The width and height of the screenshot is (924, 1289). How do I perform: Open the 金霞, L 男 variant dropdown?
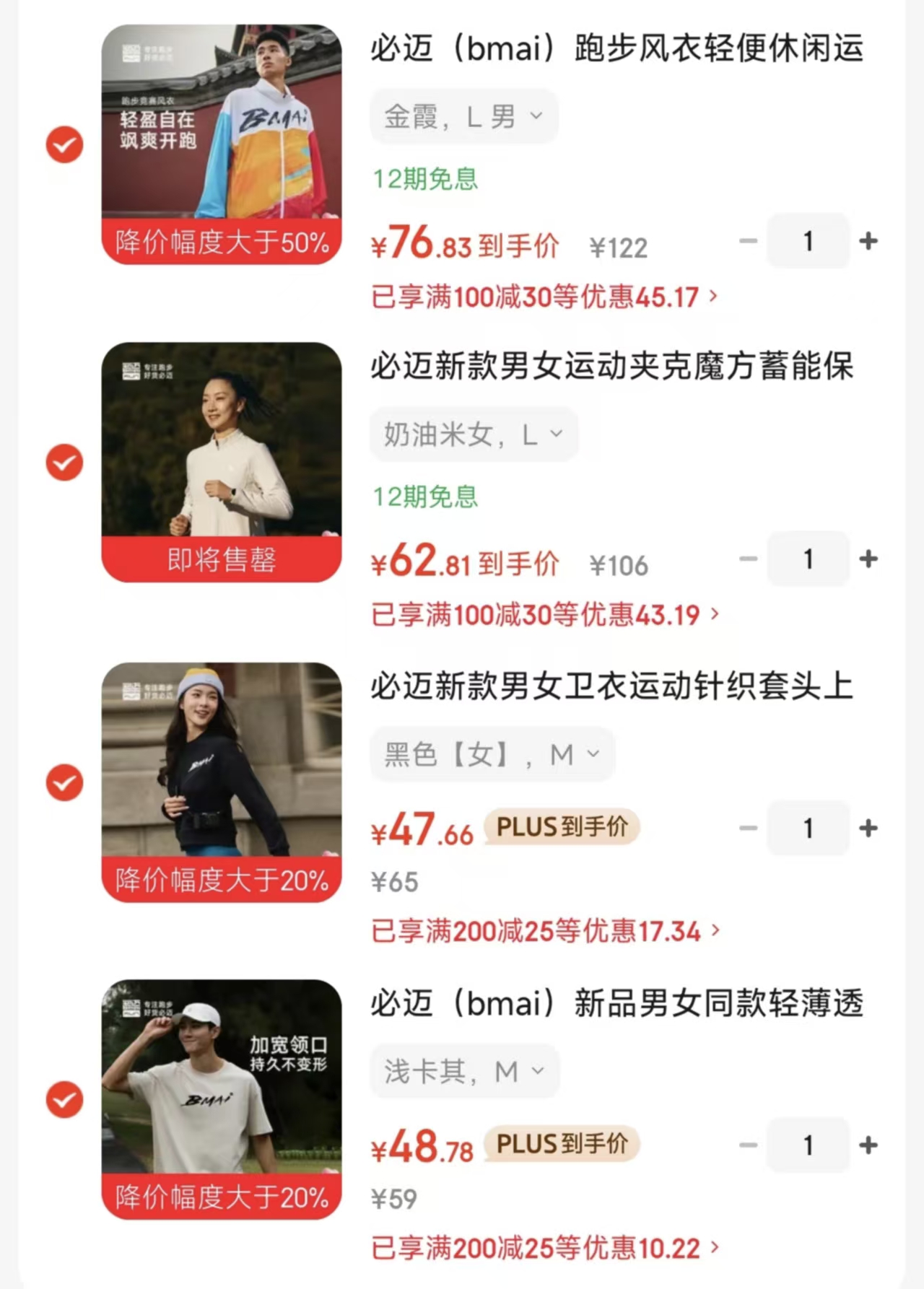463,116
